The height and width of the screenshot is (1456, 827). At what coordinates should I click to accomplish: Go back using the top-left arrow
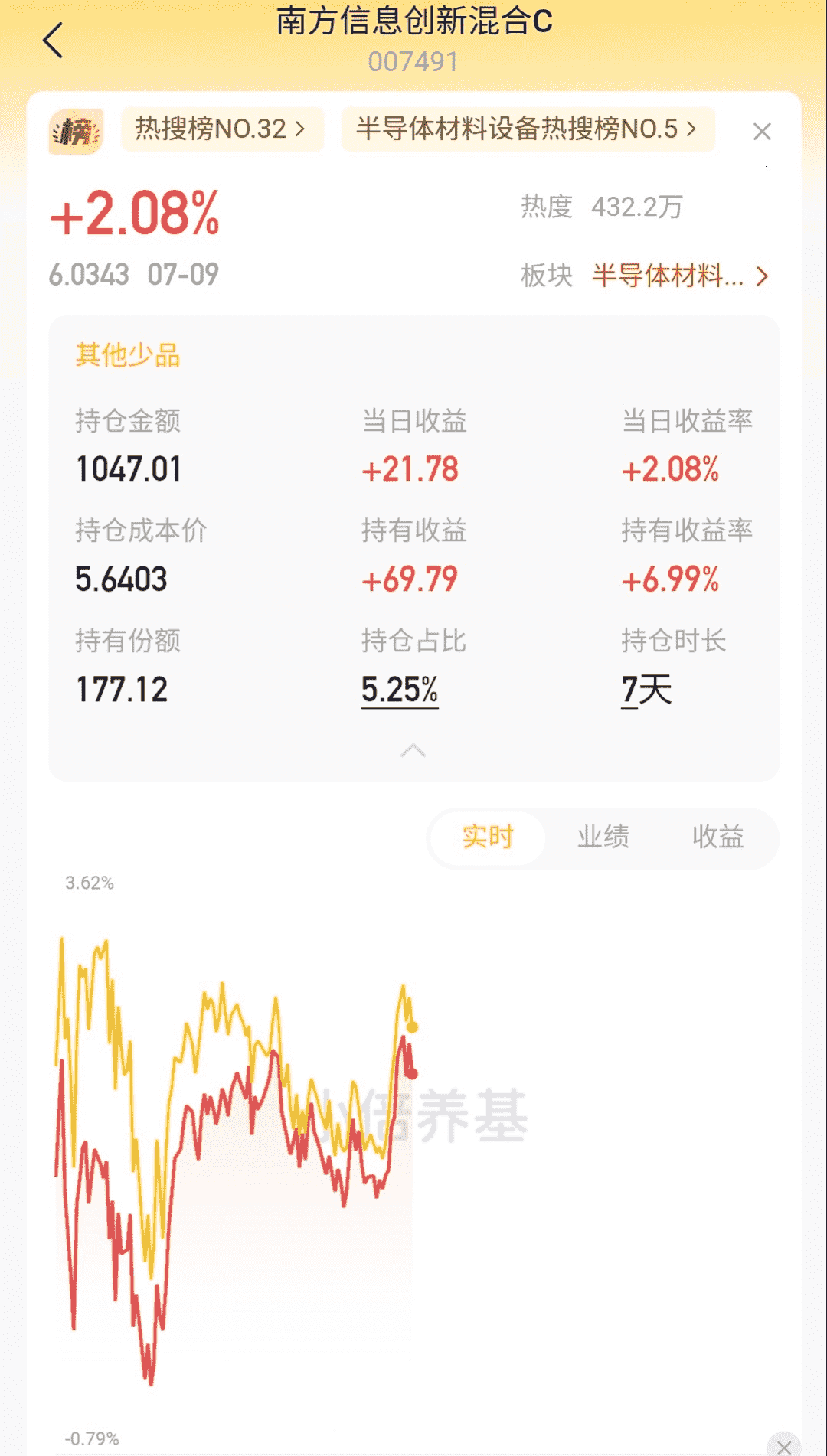(52, 41)
